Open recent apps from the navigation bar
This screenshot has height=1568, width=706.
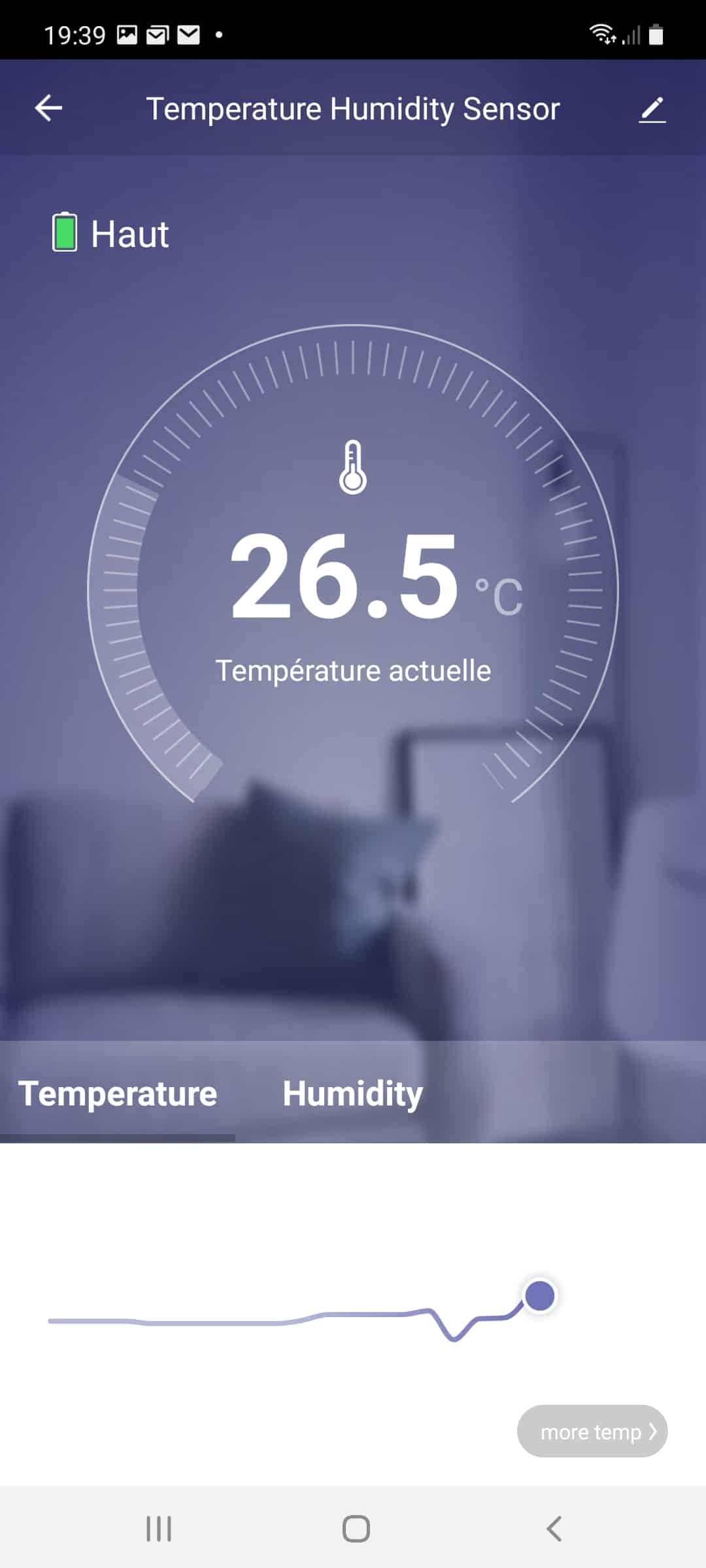click(158, 1528)
